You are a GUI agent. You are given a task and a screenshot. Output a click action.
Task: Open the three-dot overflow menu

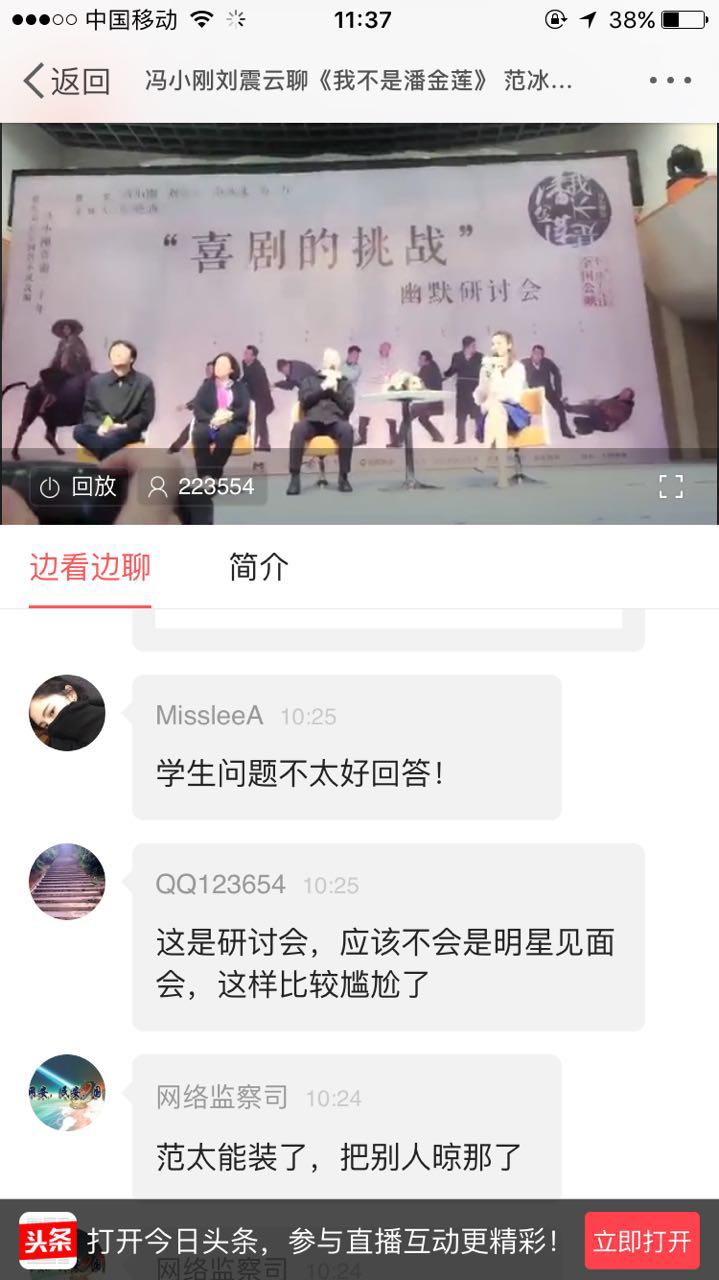(x=669, y=81)
